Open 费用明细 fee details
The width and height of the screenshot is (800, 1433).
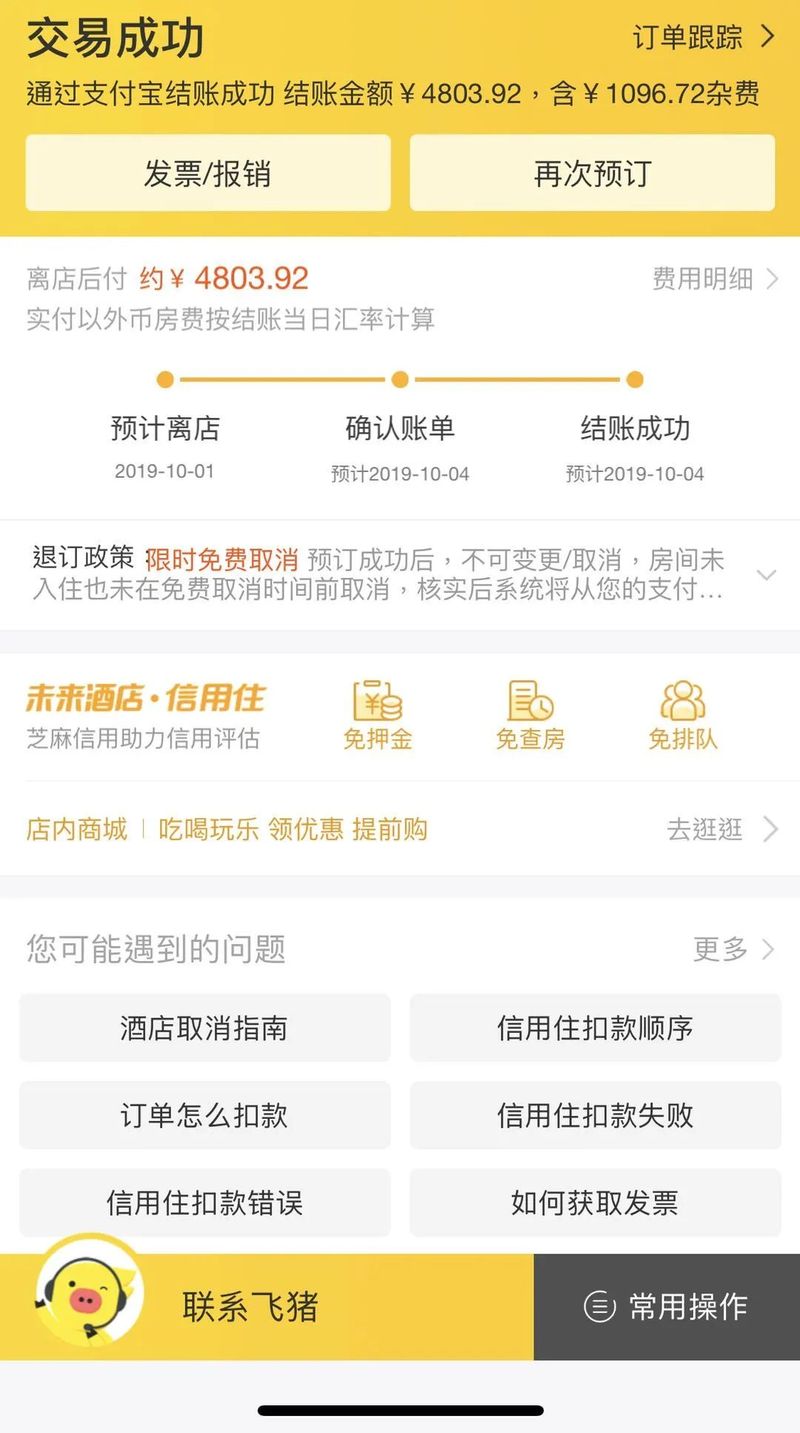(714, 279)
